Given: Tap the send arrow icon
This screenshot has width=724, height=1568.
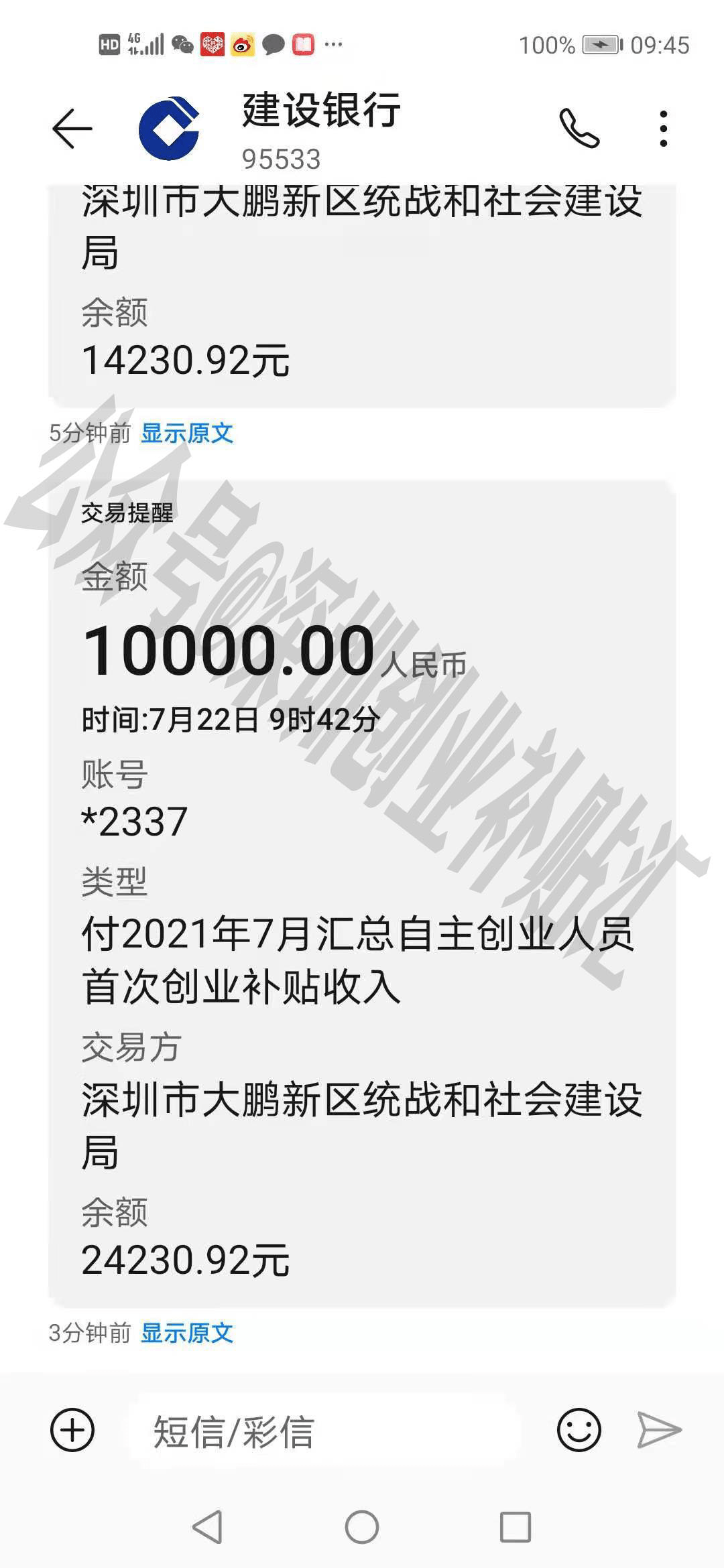Looking at the screenshot, I should (x=659, y=1430).
